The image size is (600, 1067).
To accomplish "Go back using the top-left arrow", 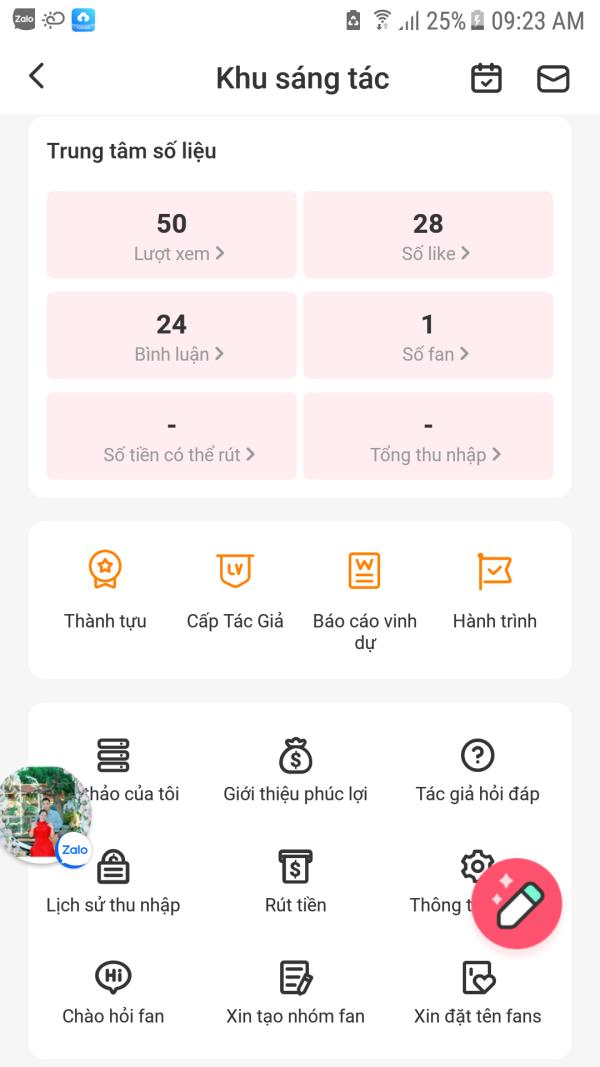I will [37, 76].
